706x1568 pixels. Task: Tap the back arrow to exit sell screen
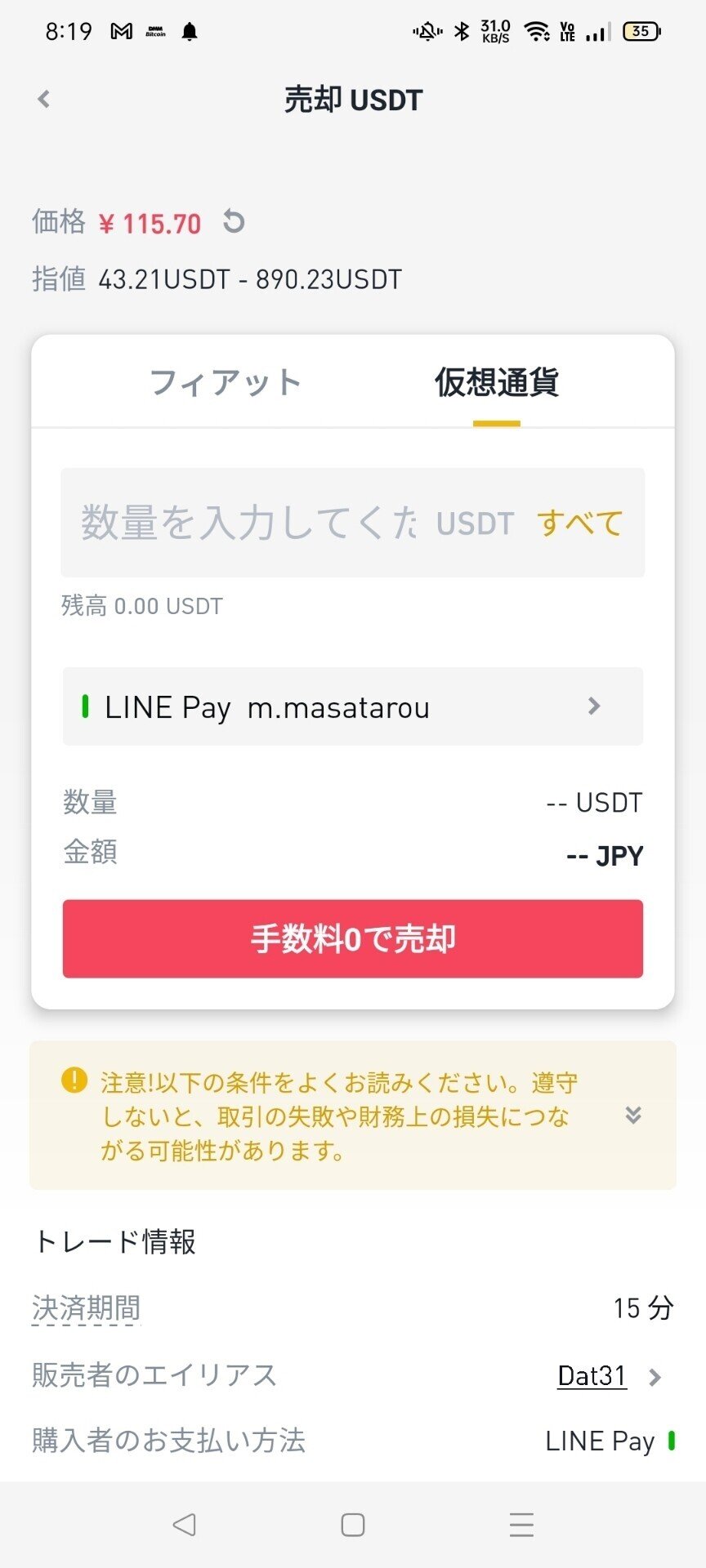point(42,99)
